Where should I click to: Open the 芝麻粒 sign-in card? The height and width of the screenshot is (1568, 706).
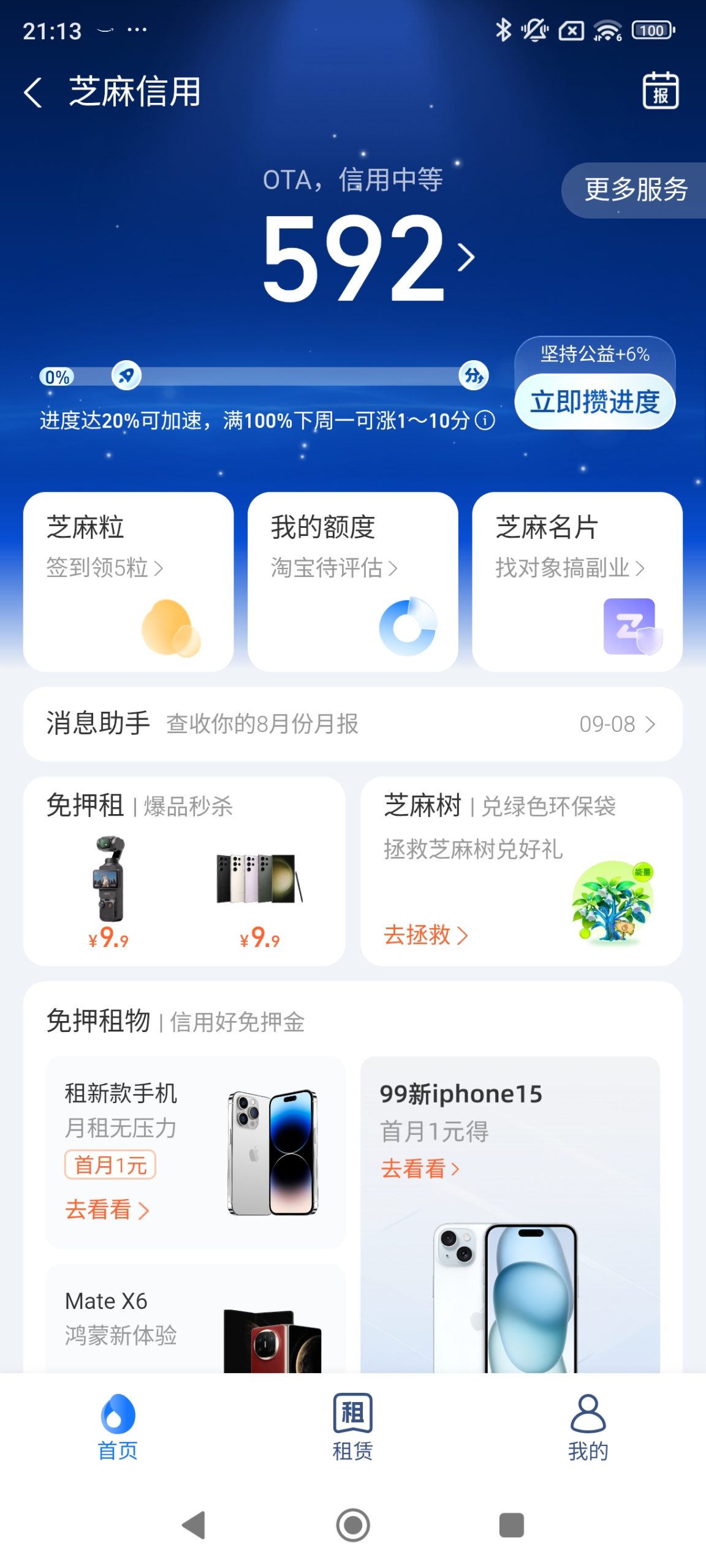128,581
